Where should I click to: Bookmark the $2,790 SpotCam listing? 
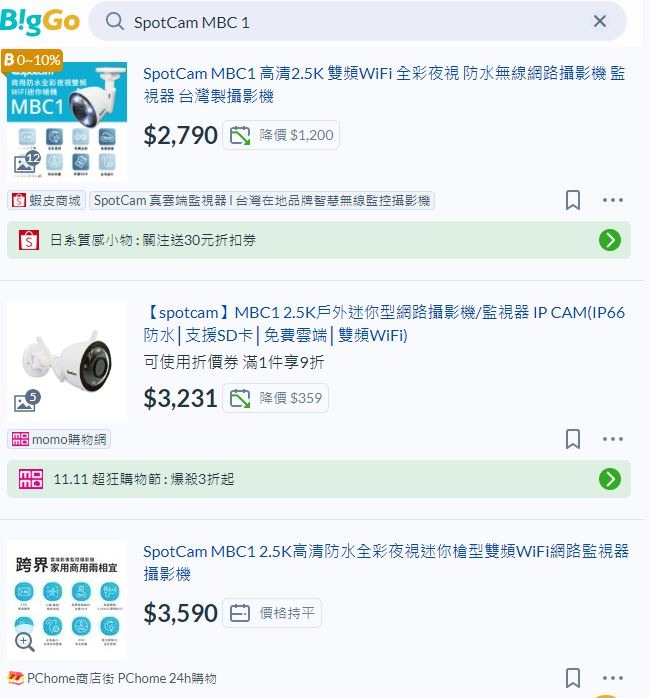tap(573, 200)
